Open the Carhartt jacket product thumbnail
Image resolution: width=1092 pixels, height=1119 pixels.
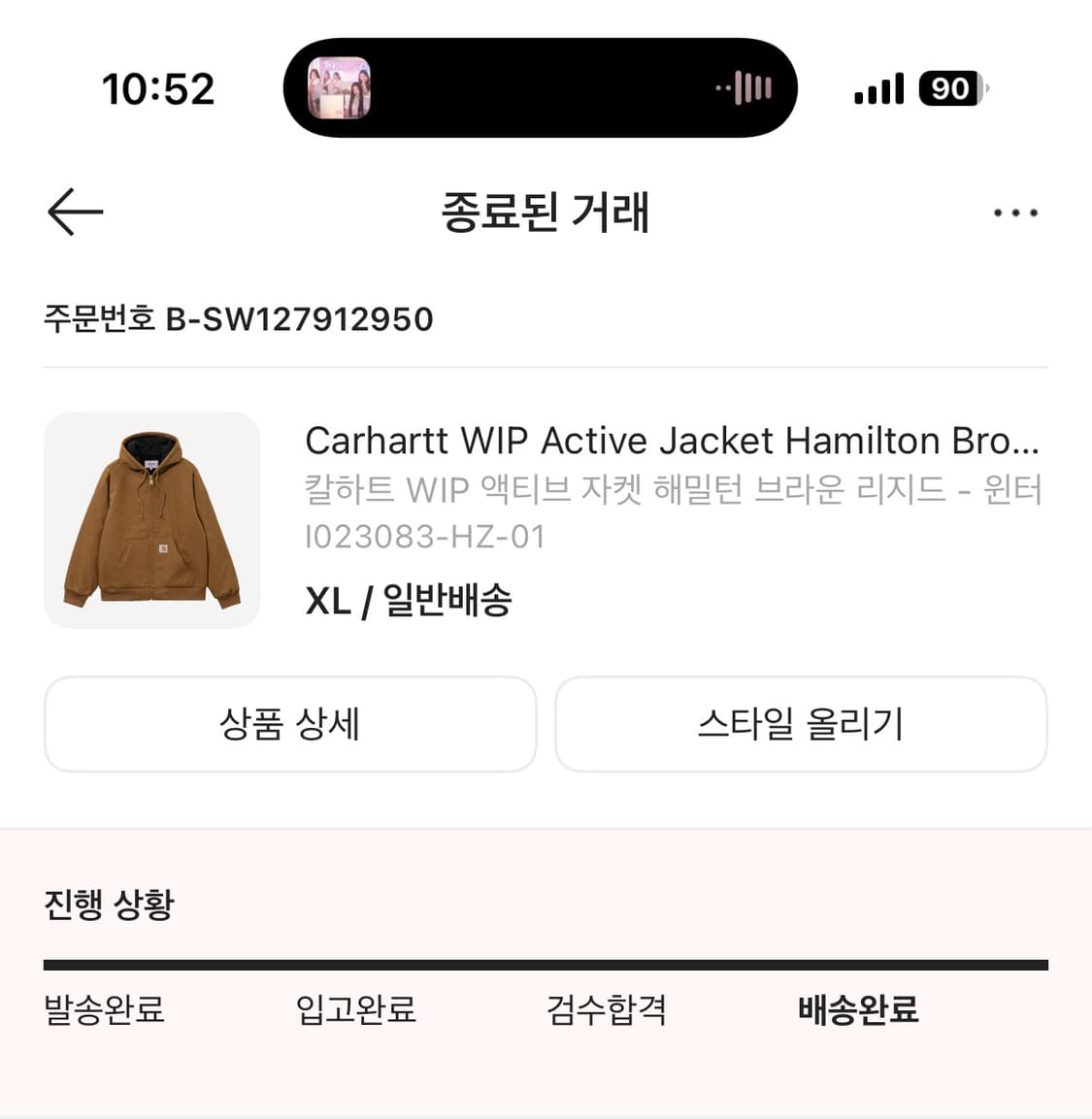point(152,521)
